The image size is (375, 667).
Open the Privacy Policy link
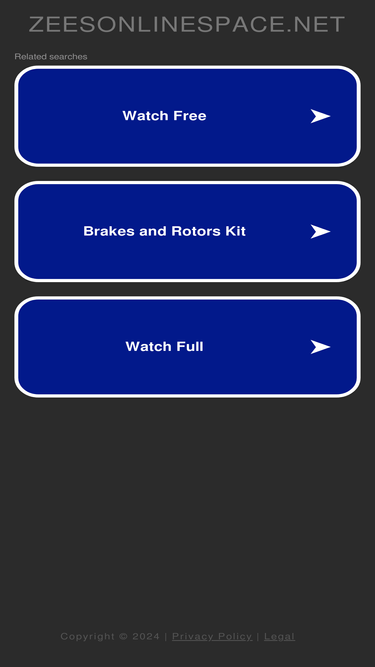pyautogui.click(x=212, y=636)
